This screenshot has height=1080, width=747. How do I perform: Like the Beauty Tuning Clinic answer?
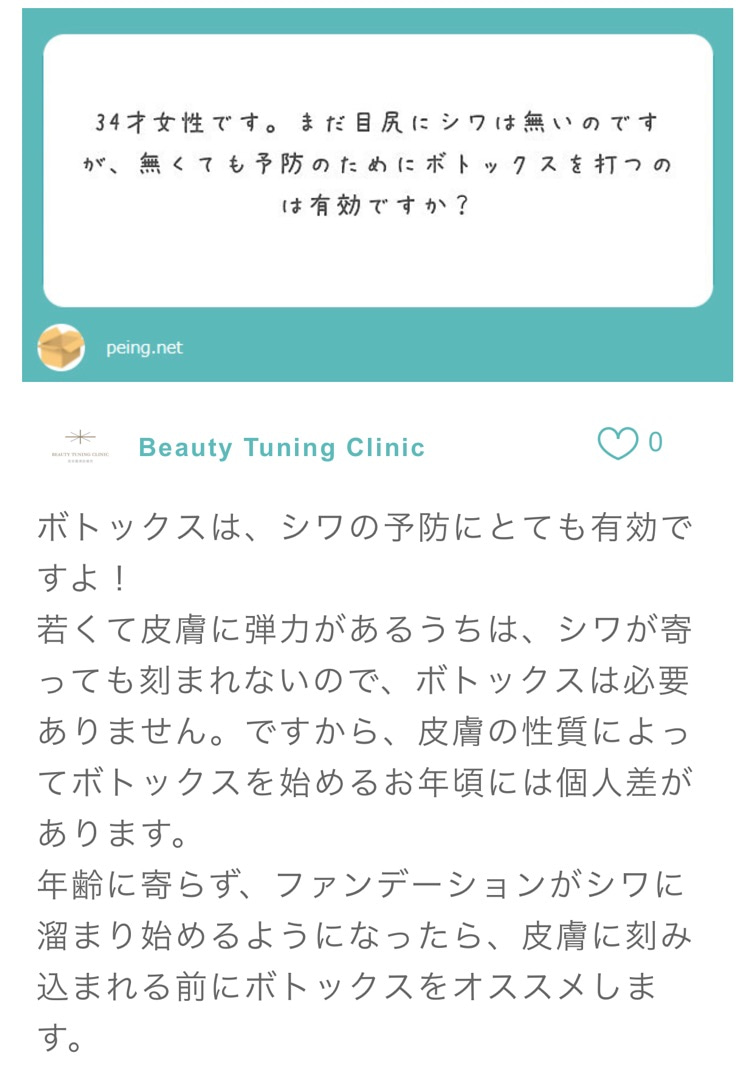(x=617, y=444)
